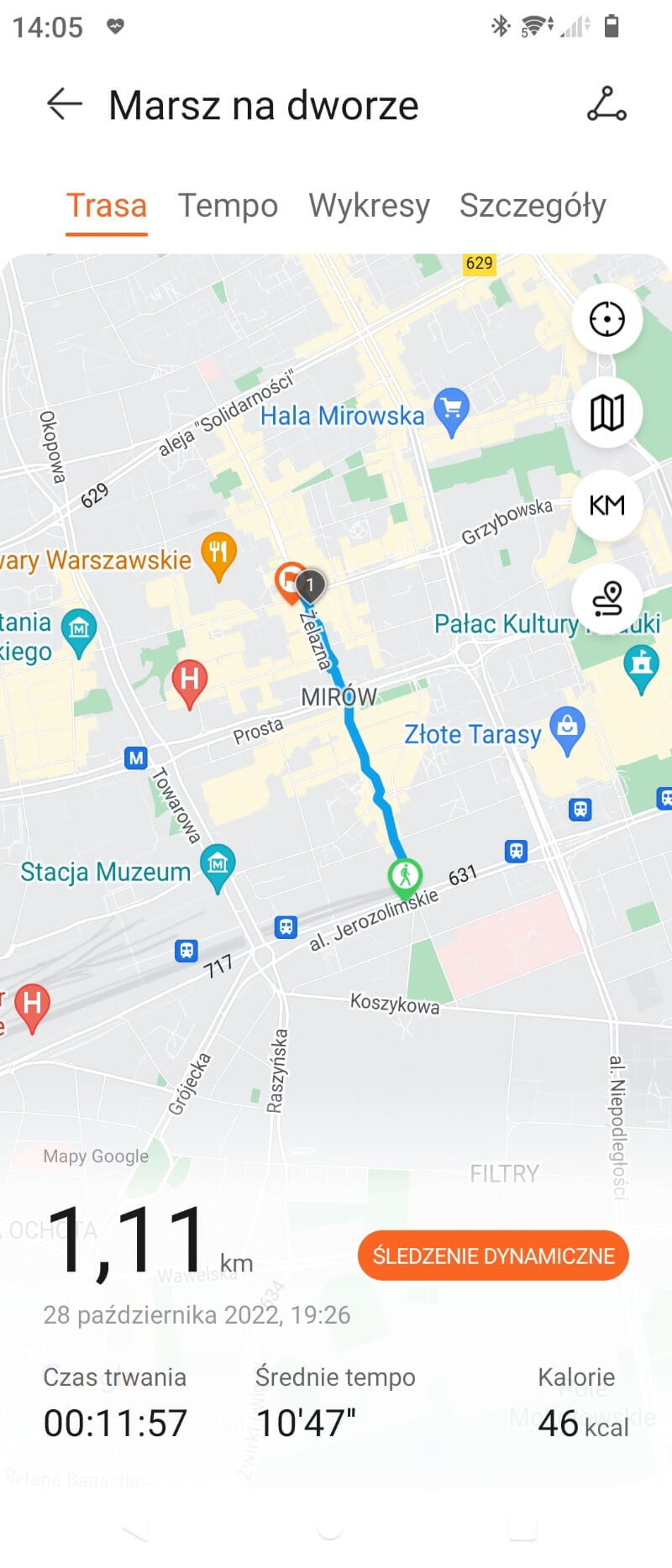
Task: Toggle kilometer markers with the KM button
Action: 606,505
